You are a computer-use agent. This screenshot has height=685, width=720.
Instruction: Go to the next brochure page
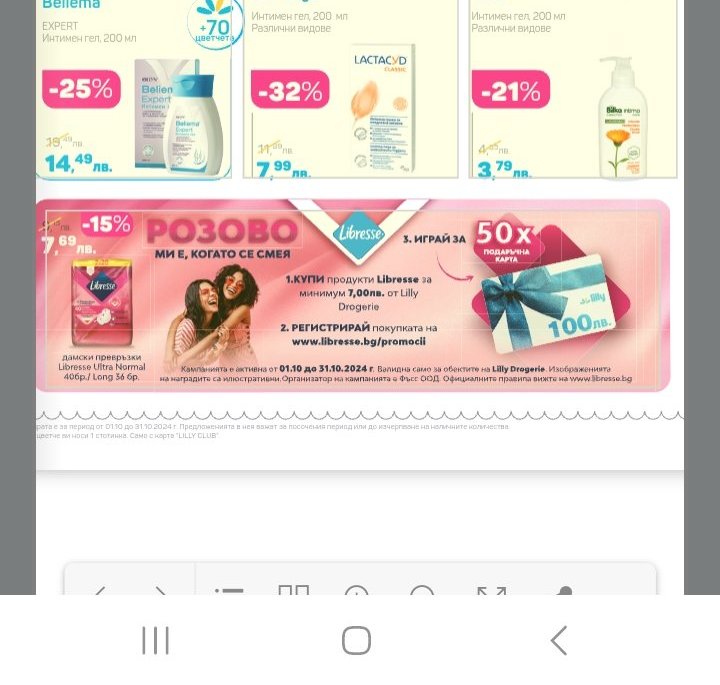[x=160, y=589]
